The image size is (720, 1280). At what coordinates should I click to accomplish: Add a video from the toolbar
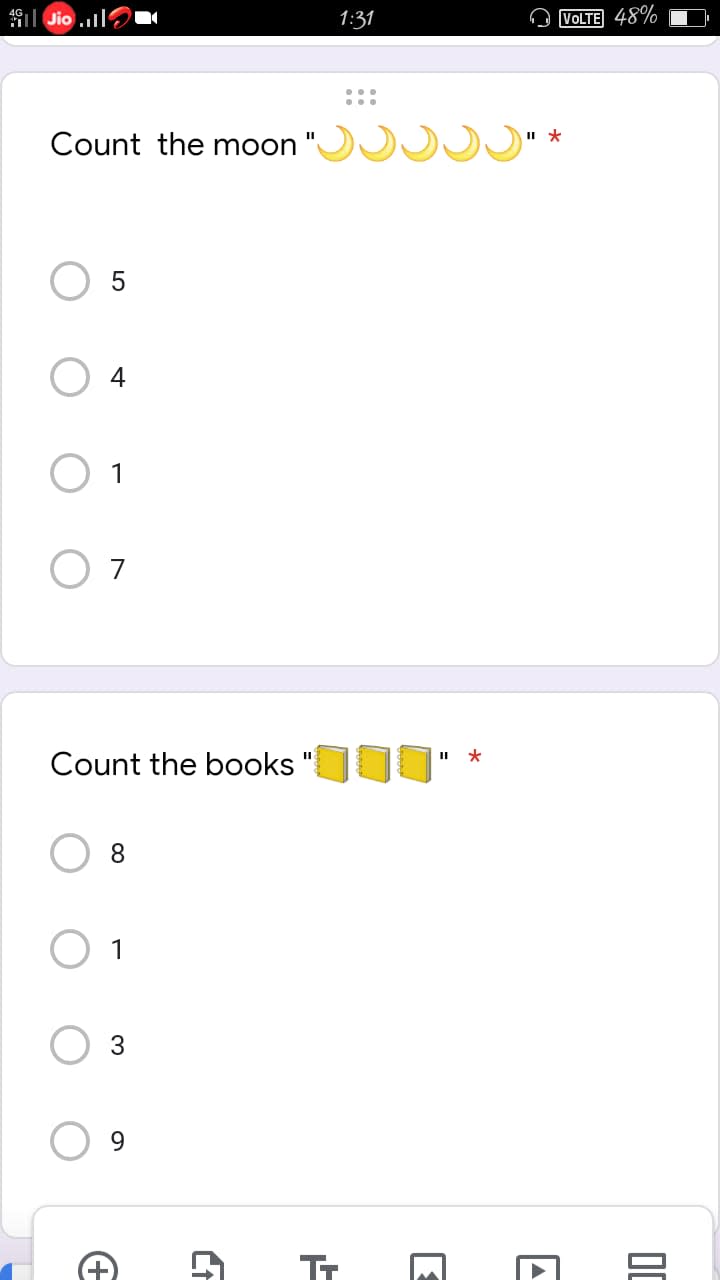pos(538,1268)
